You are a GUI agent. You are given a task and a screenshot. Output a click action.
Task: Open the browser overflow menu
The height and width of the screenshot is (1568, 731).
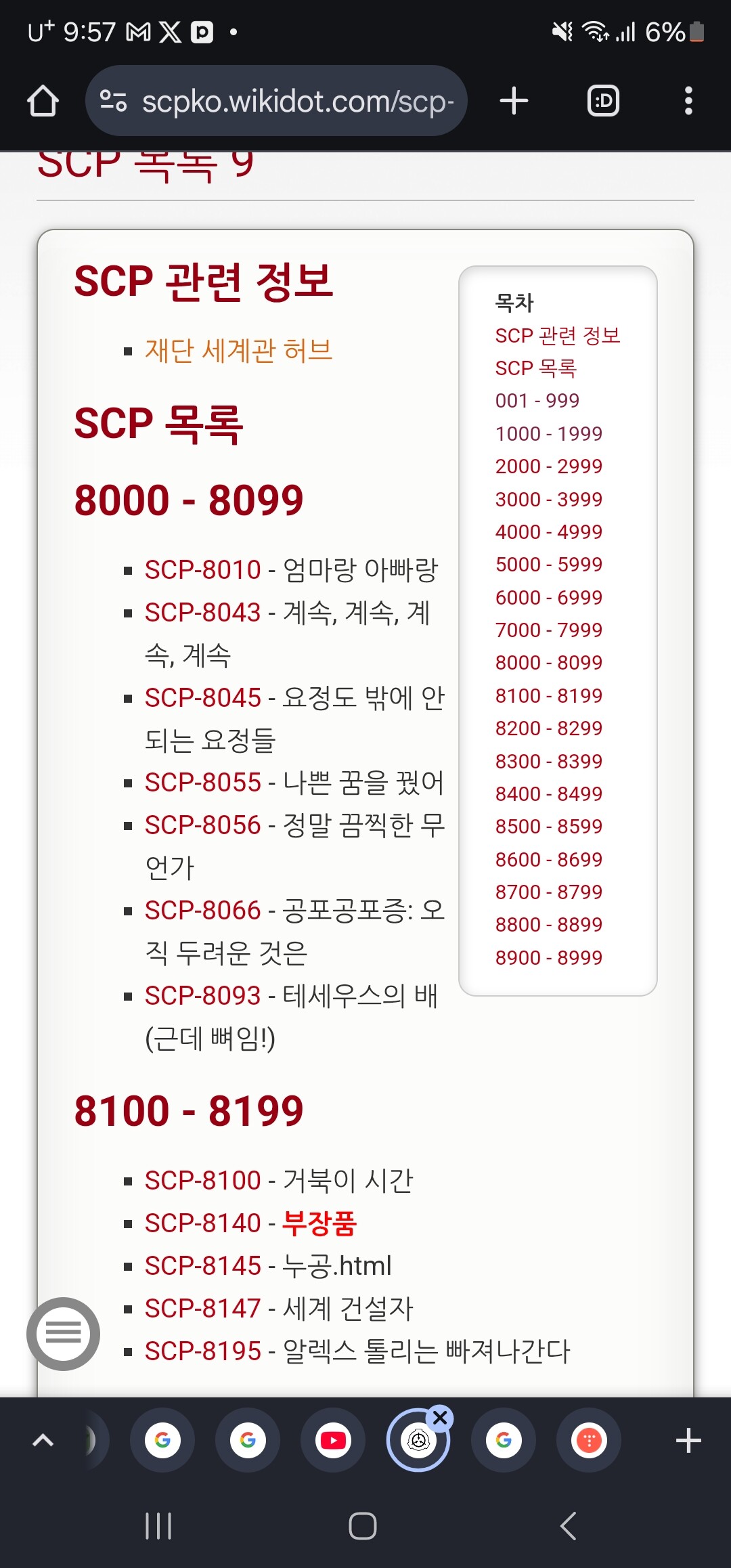click(x=688, y=101)
